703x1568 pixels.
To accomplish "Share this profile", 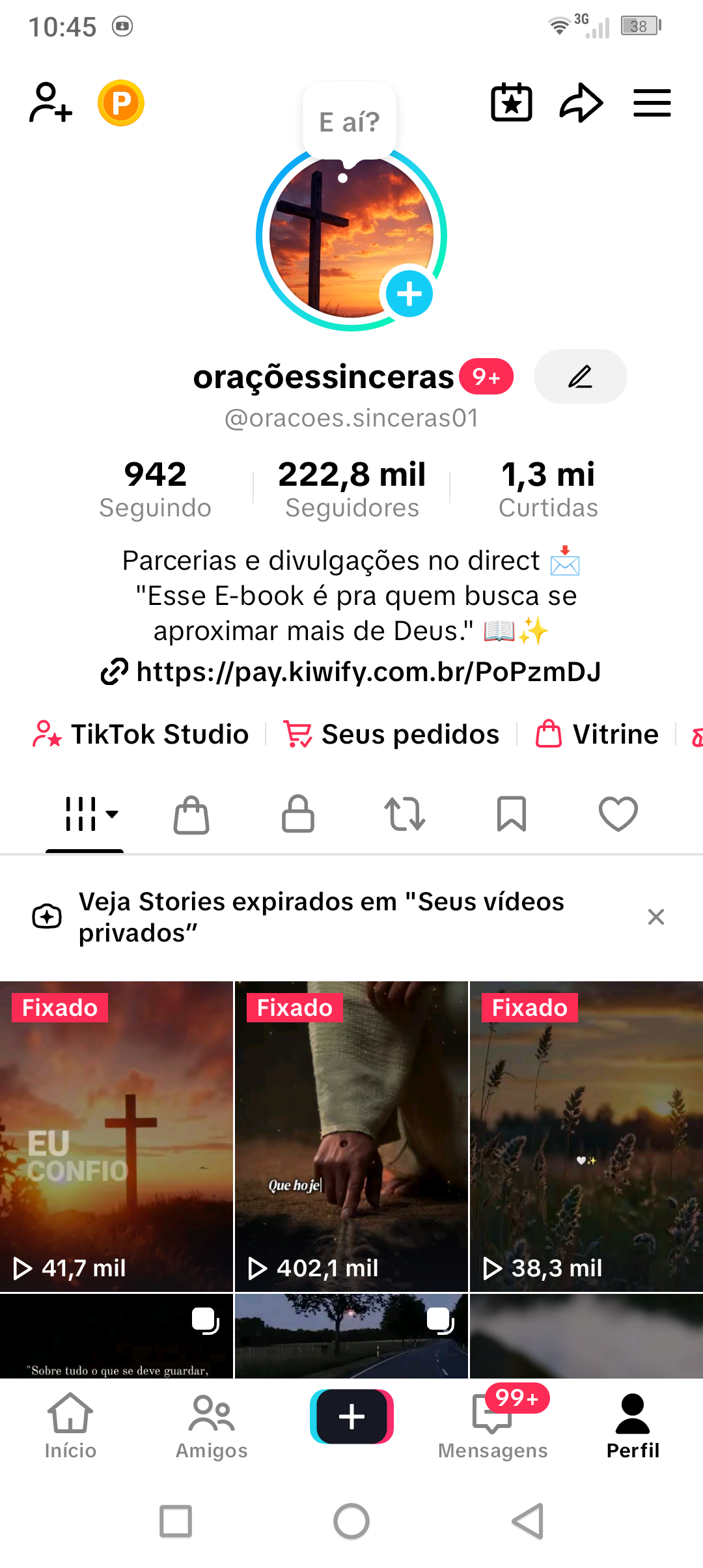I will [581, 103].
